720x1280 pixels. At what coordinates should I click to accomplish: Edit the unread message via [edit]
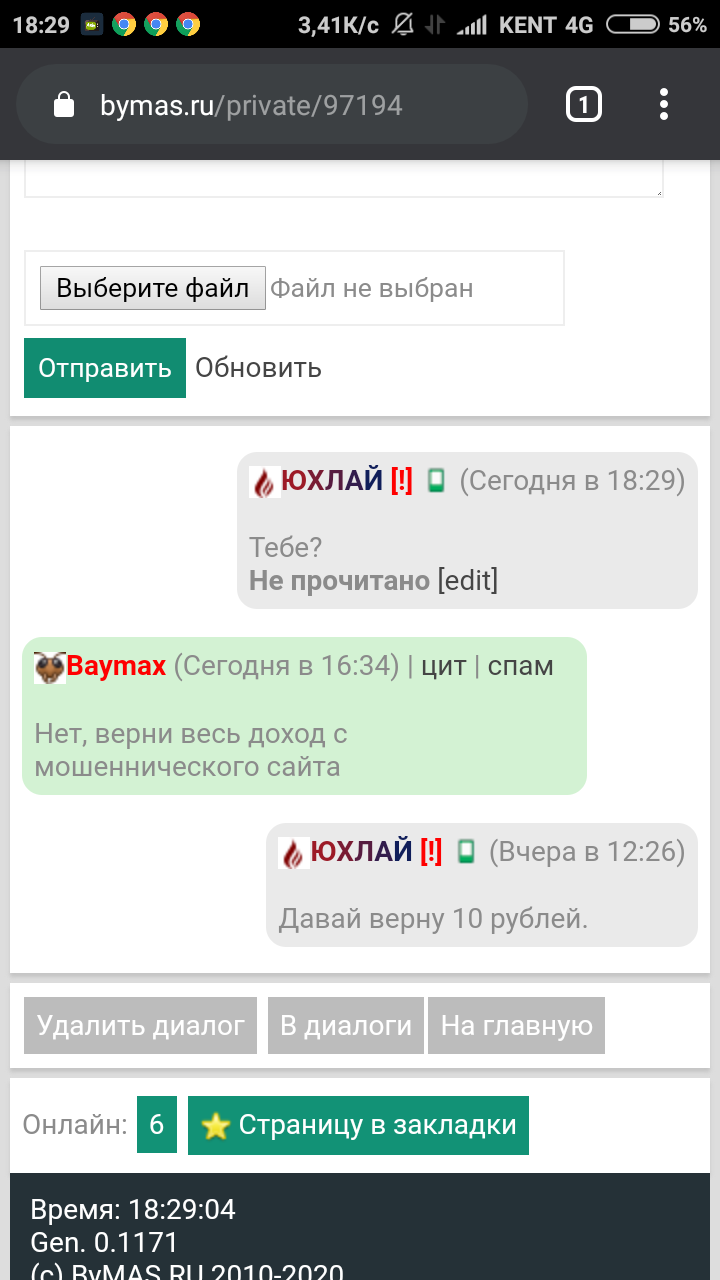click(x=467, y=580)
